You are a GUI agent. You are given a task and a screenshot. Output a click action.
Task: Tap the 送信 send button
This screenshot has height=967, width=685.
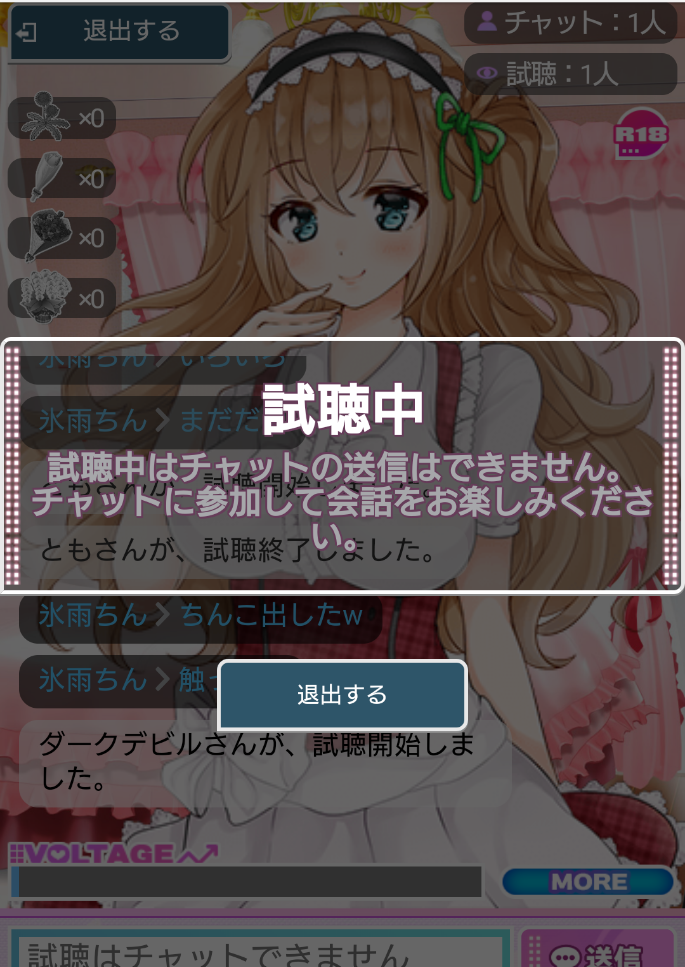[x=597, y=950]
